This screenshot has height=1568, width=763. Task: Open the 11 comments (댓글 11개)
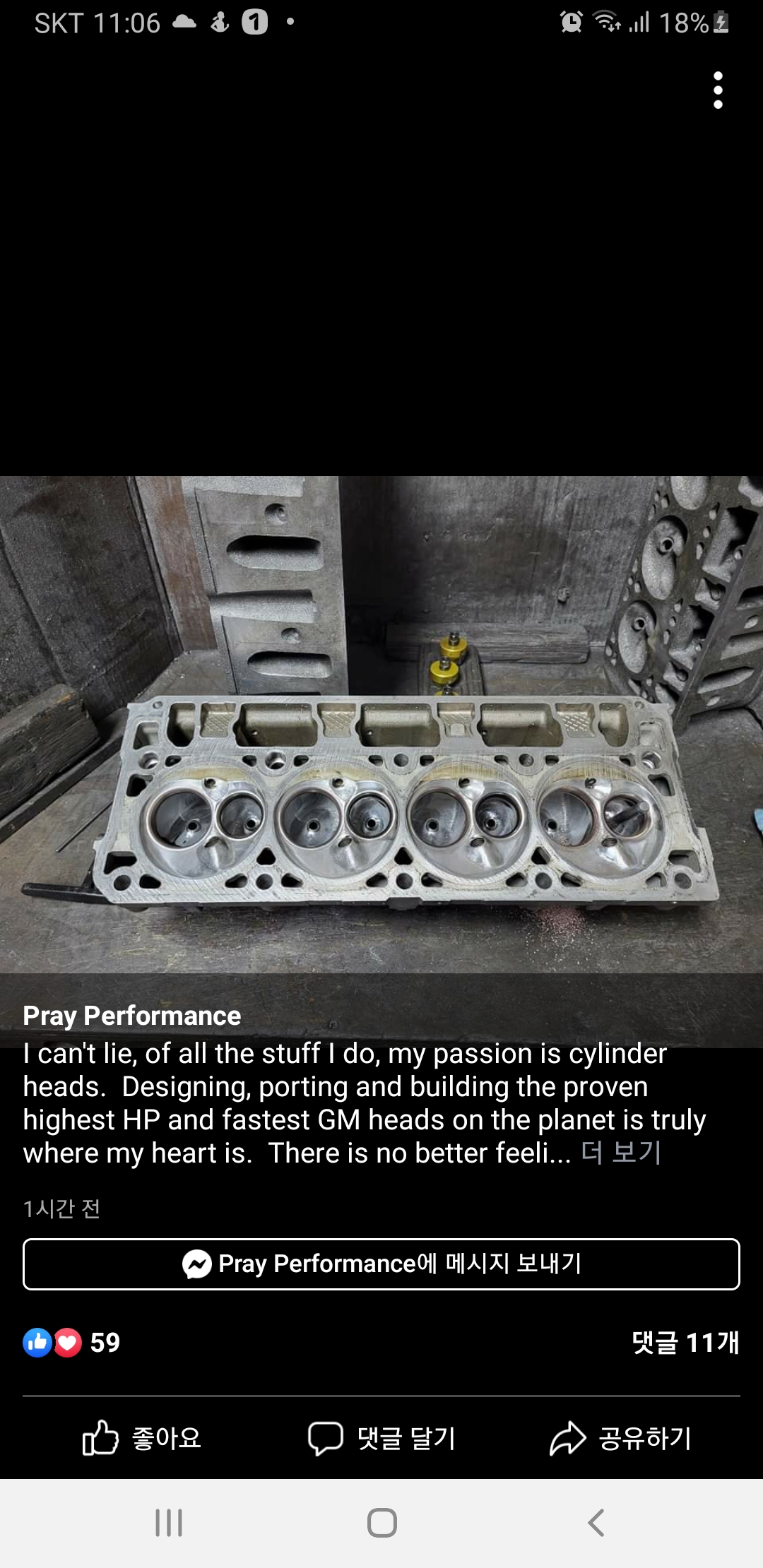click(x=685, y=1342)
